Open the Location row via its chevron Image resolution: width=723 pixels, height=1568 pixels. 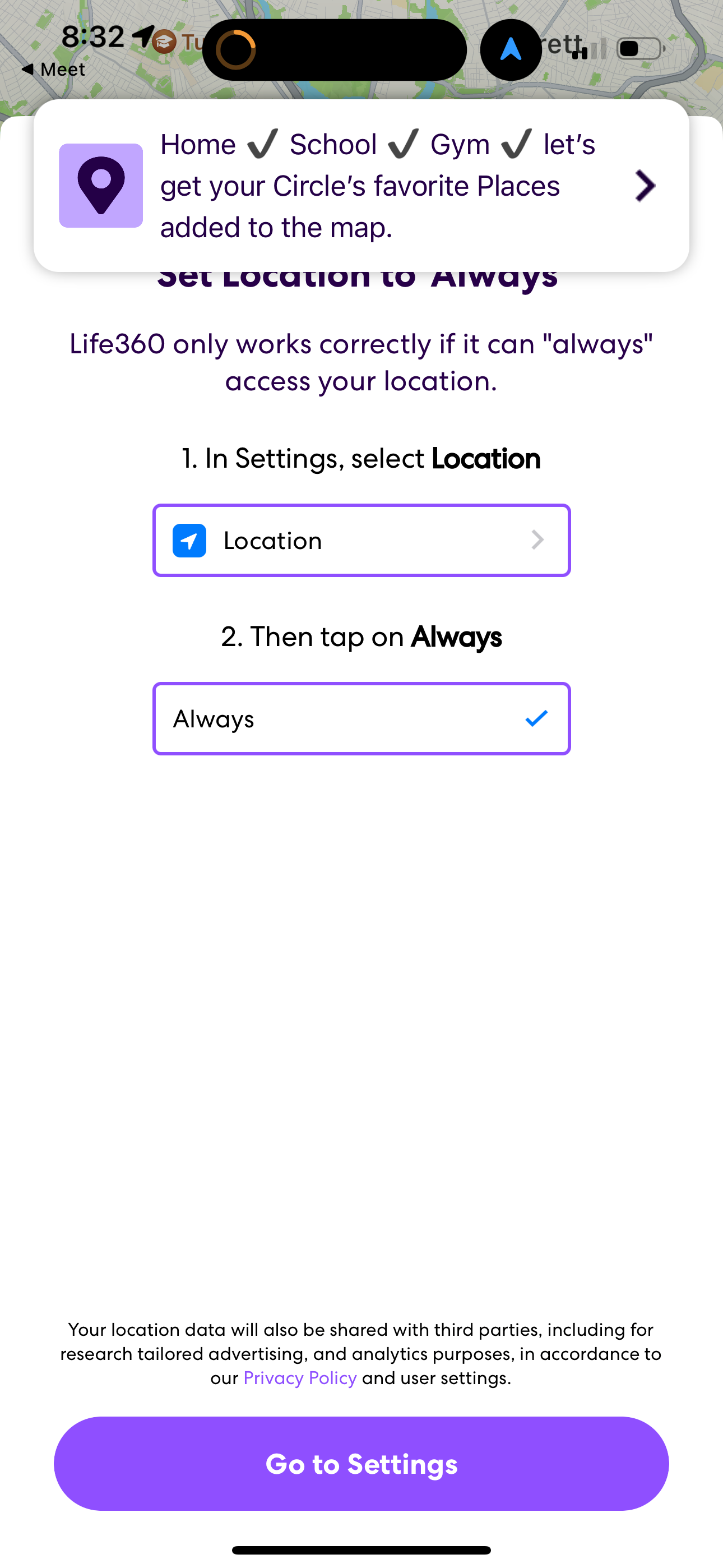click(537, 540)
